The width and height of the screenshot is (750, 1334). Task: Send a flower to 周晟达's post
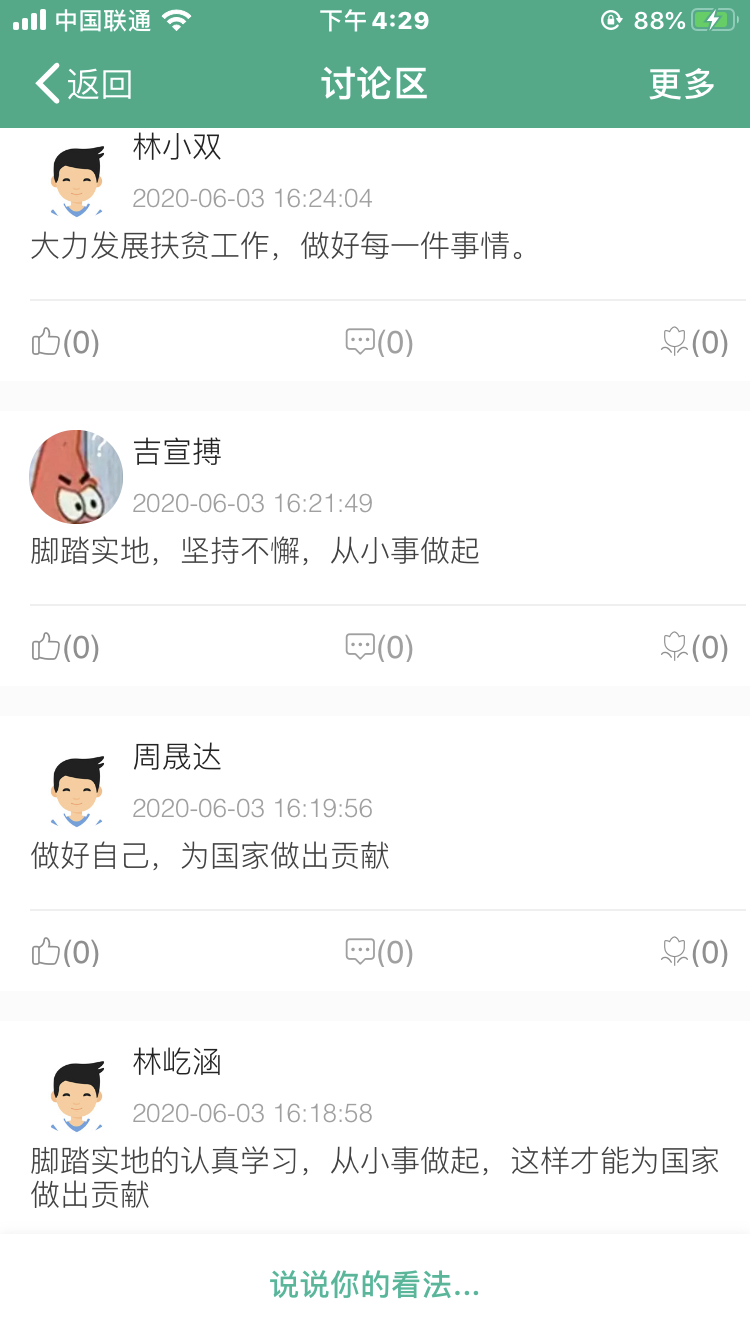click(x=694, y=952)
